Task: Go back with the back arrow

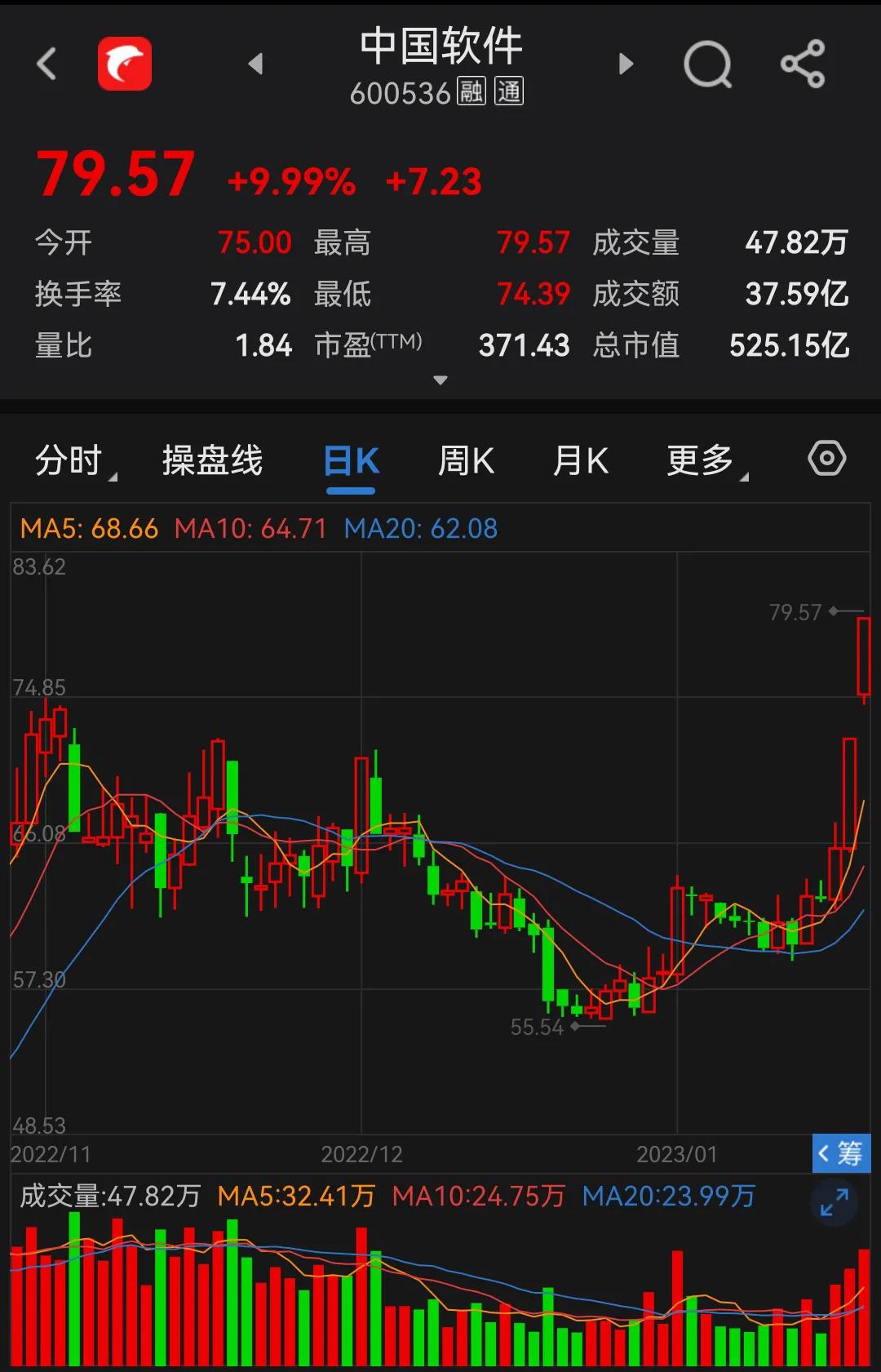Action: 46,64
